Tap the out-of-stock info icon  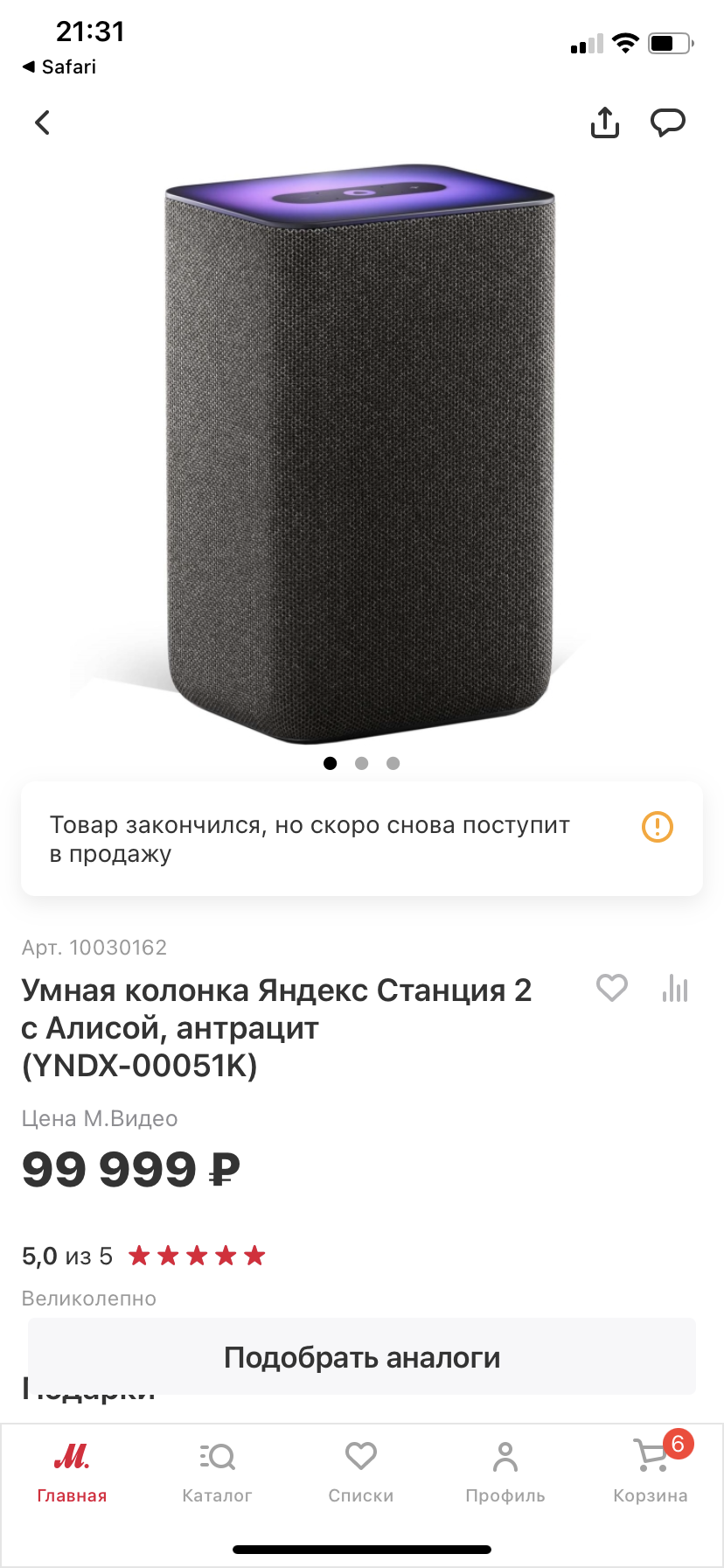pyautogui.click(x=657, y=827)
